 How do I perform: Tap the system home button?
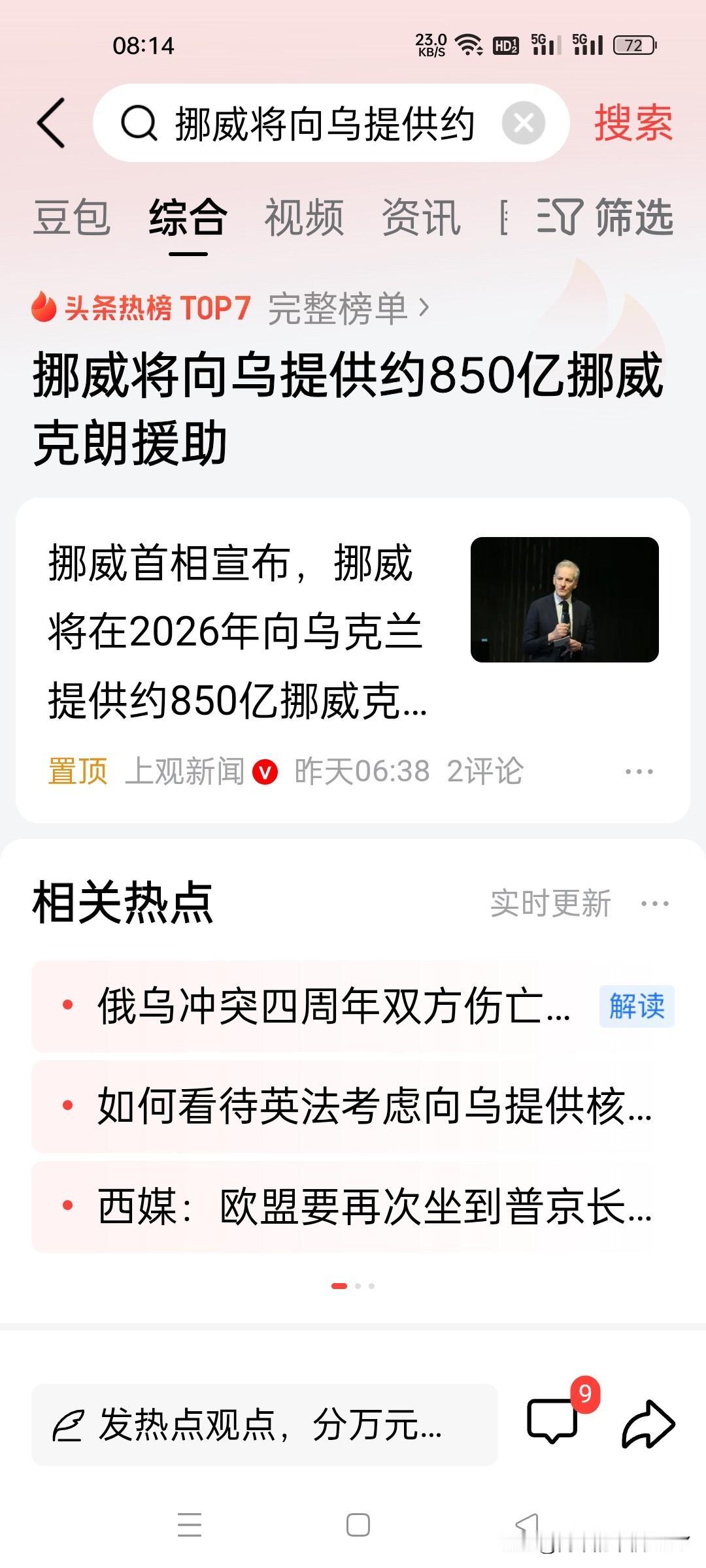point(358,1525)
